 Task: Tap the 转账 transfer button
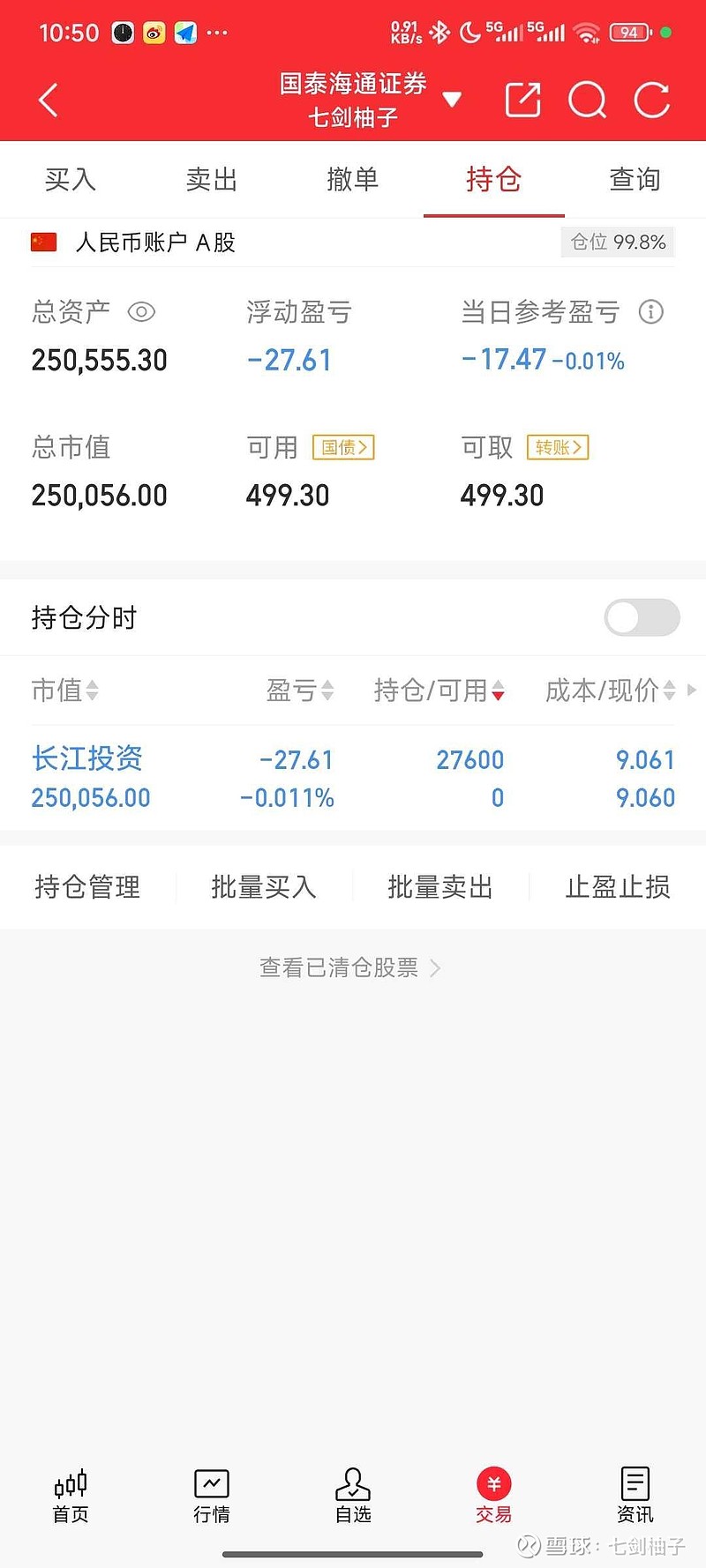coord(558,447)
